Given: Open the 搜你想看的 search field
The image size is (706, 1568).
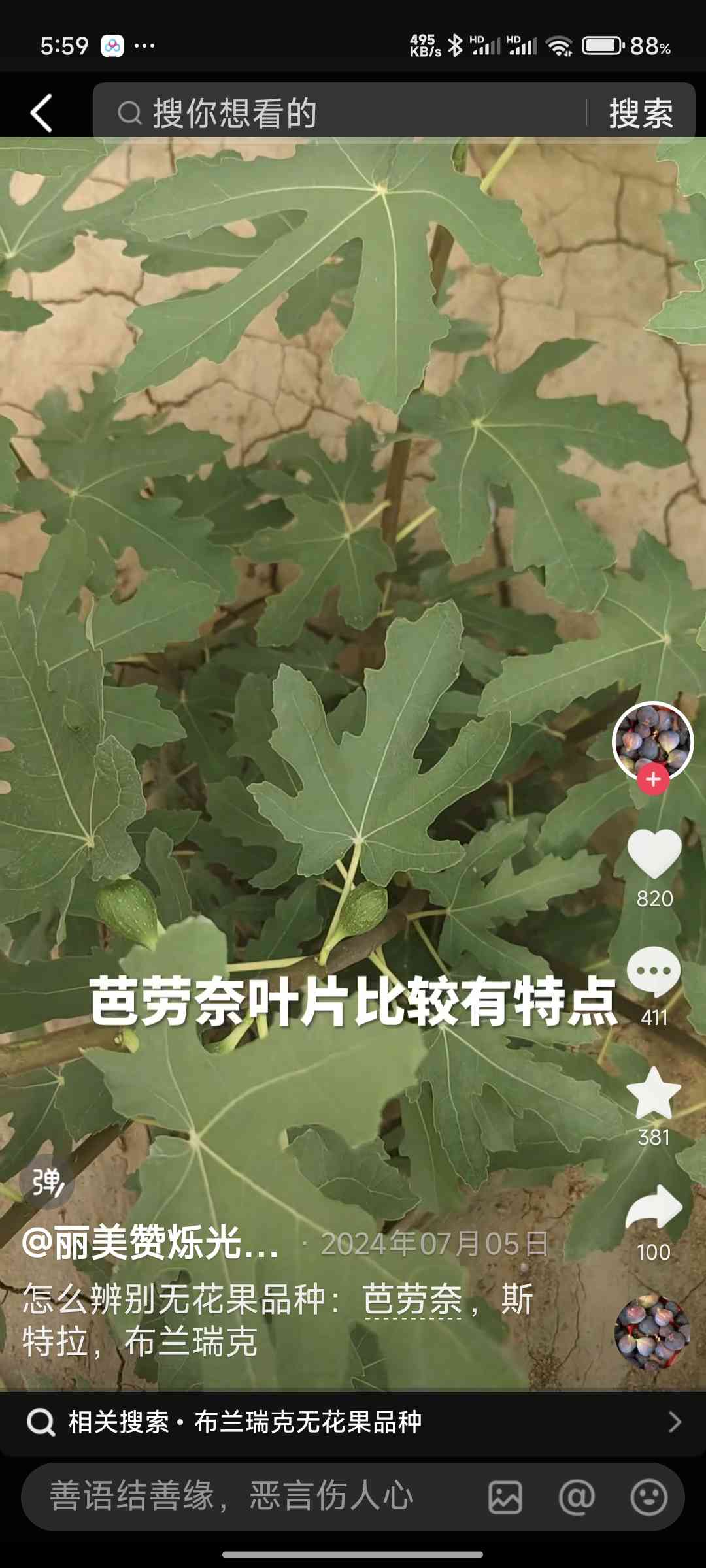Looking at the screenshot, I should click(x=340, y=113).
